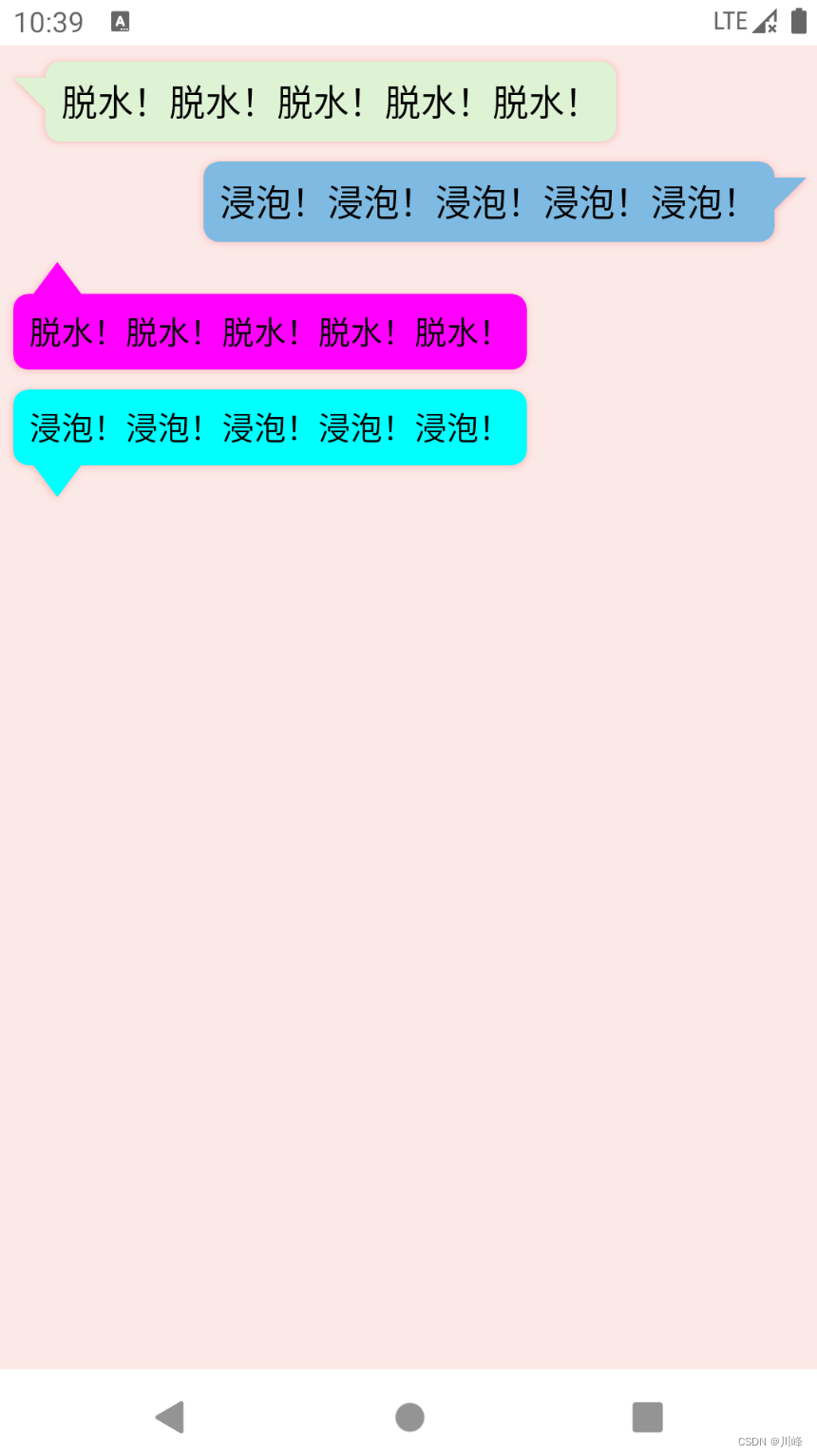Open recent apps from the navigation bar

pyautogui.click(x=647, y=1416)
